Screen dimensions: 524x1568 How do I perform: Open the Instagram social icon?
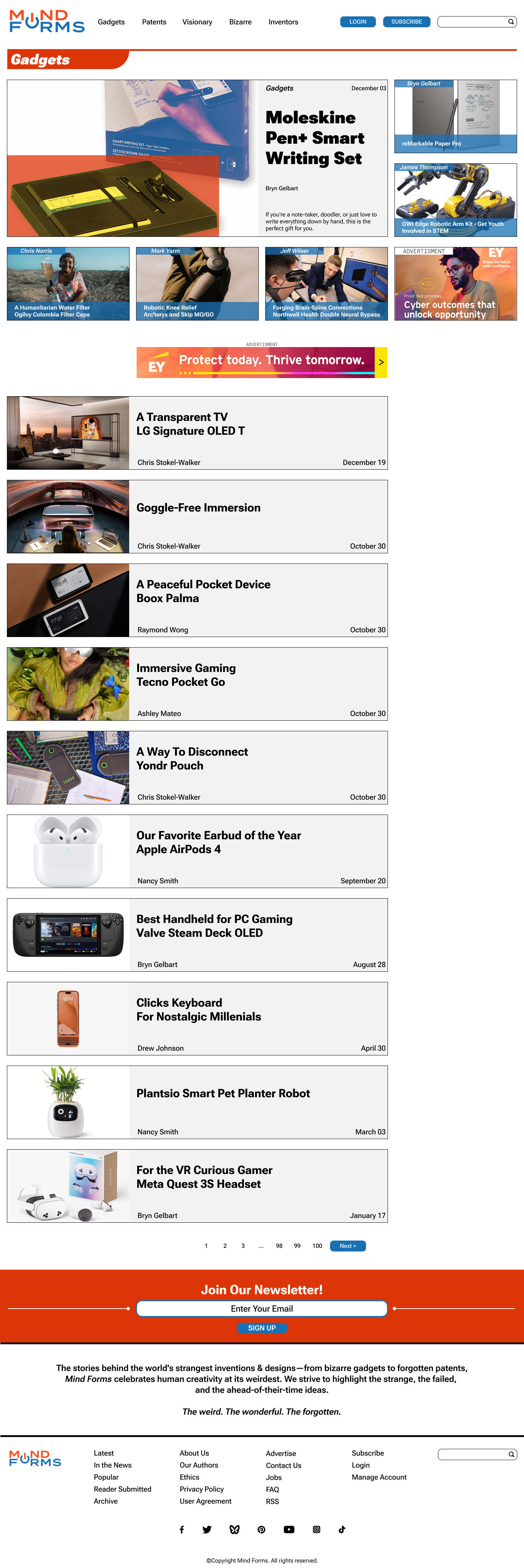[x=316, y=1529]
